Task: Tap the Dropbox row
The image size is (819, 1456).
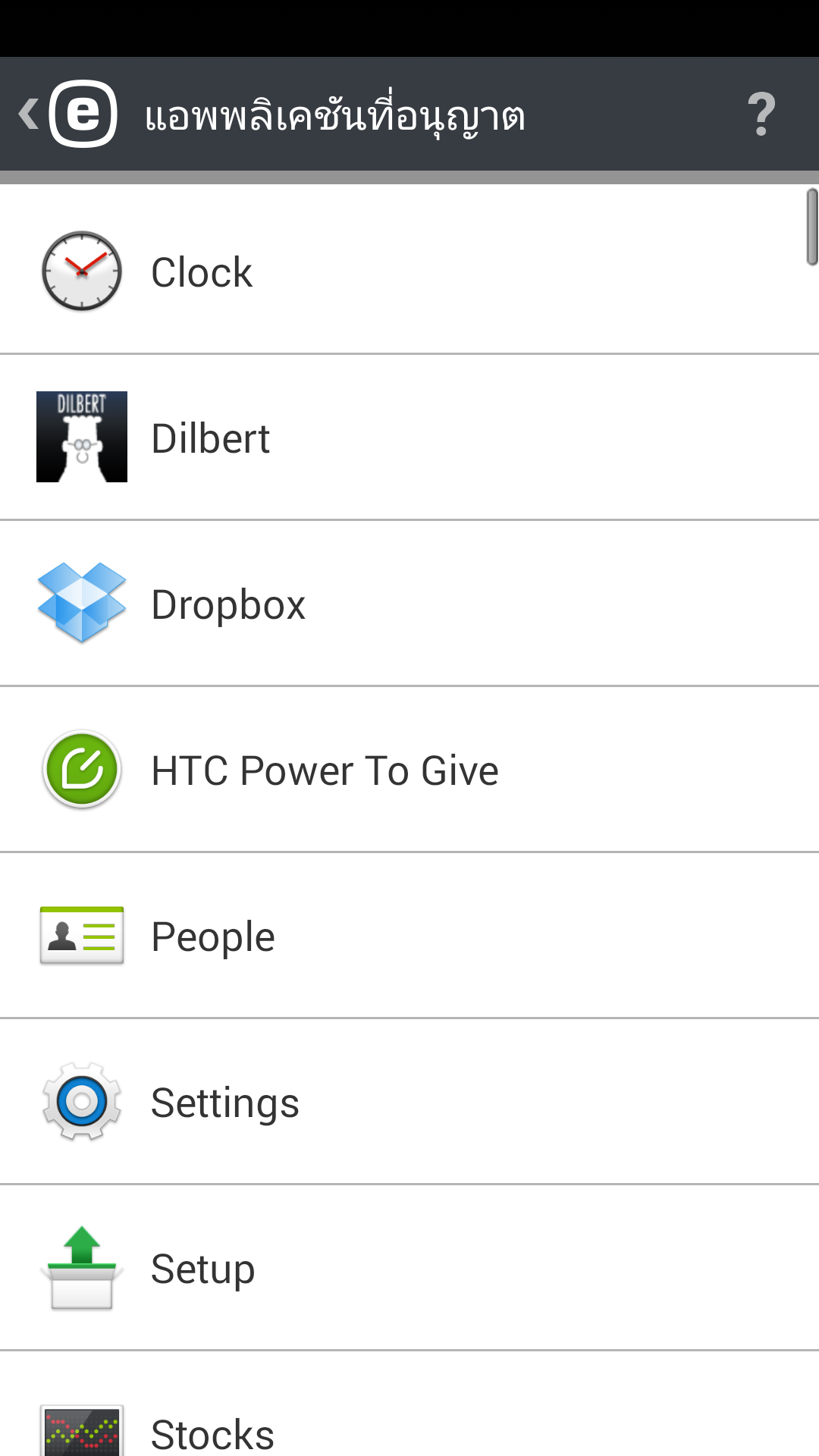Action: [409, 604]
